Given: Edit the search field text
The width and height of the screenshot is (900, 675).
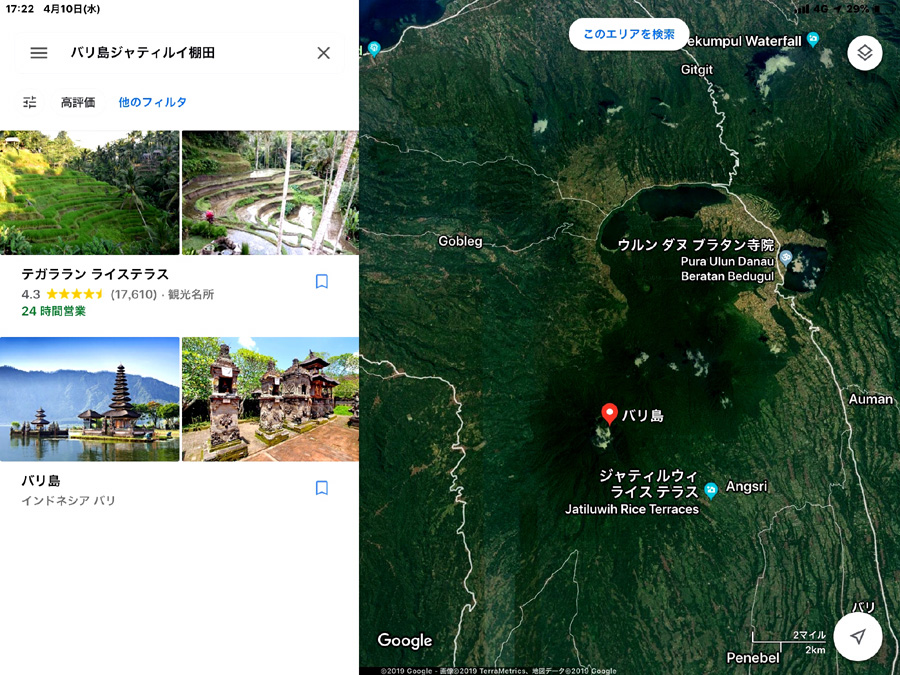Looking at the screenshot, I should 180,53.
